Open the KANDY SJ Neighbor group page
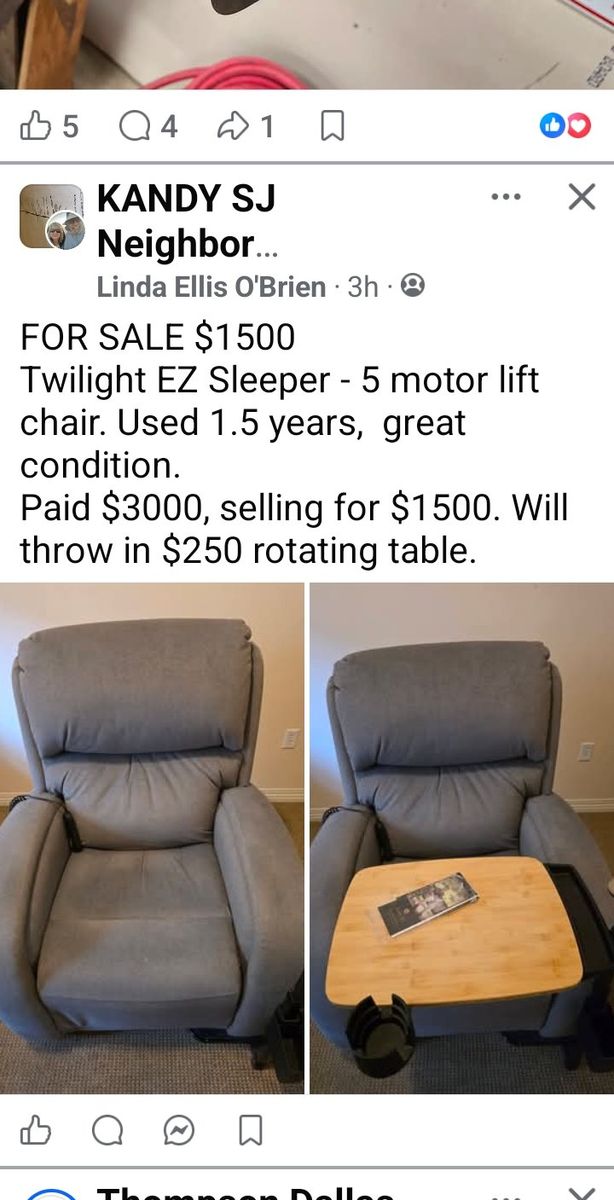Image resolution: width=614 pixels, height=1200 pixels. coord(186,221)
